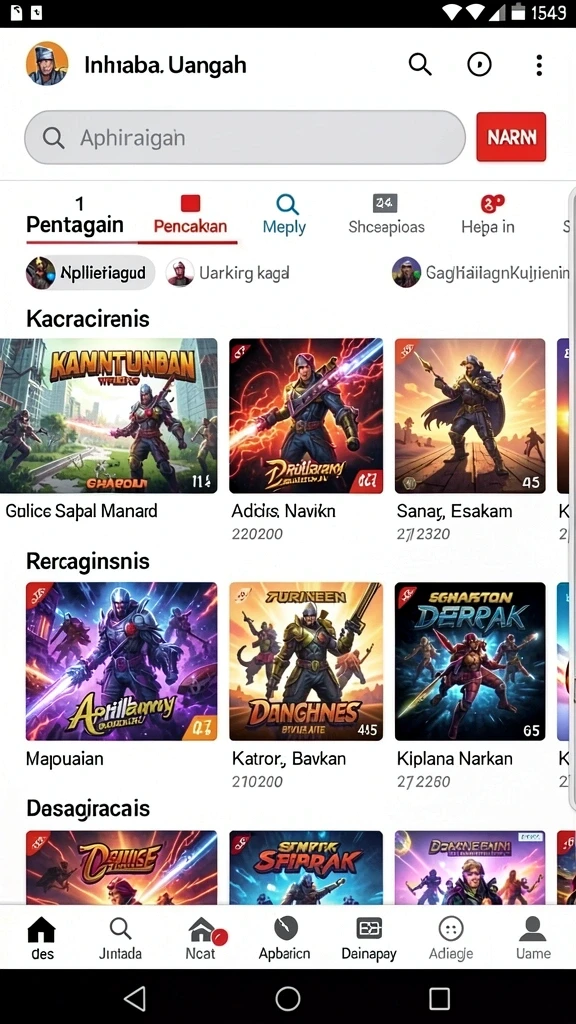Open the three-dot overflow menu
576x1024 pixels.
[539, 65]
